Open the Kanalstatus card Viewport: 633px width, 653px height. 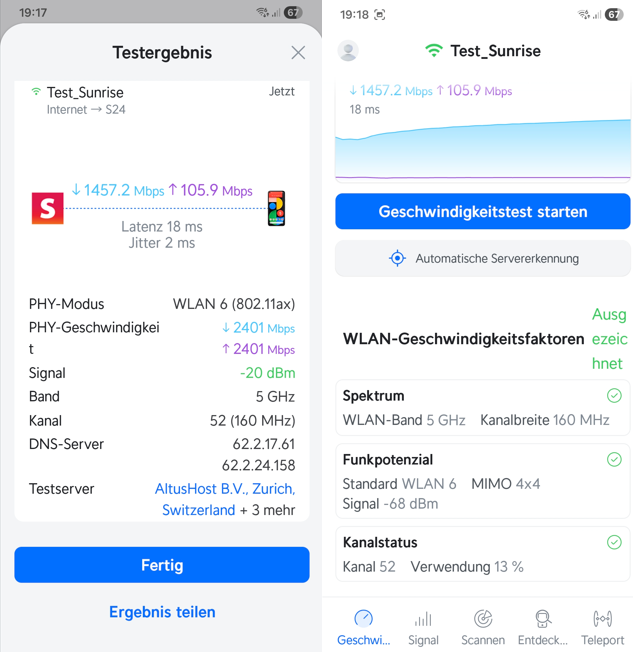[483, 555]
